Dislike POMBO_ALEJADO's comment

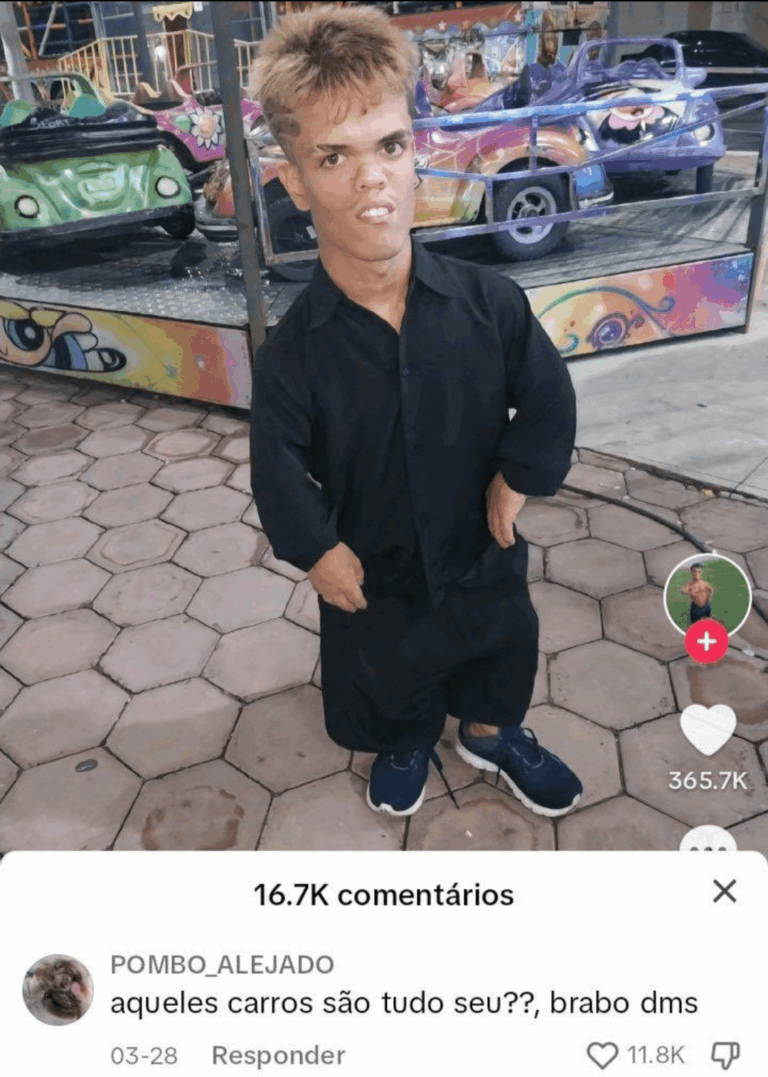coord(725,1055)
